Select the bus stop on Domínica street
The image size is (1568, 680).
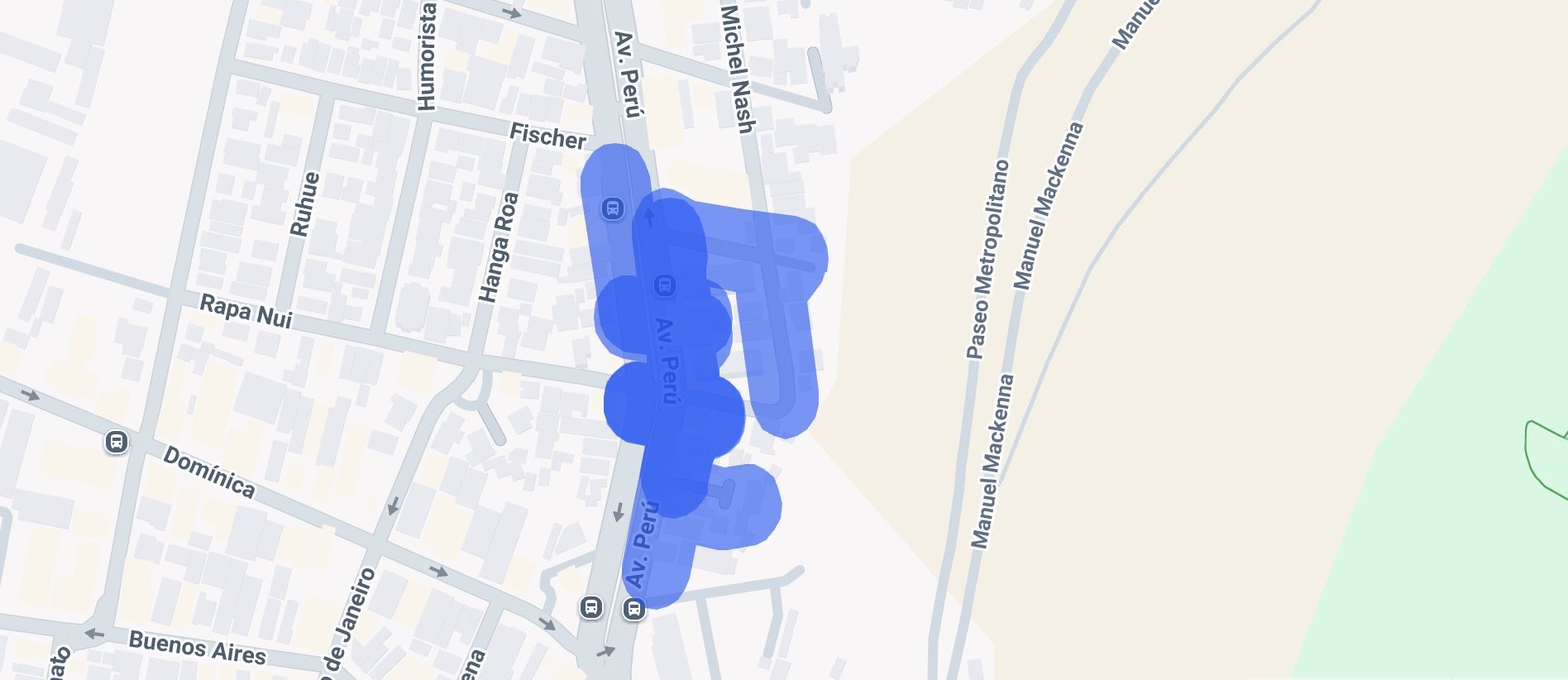coord(117,442)
